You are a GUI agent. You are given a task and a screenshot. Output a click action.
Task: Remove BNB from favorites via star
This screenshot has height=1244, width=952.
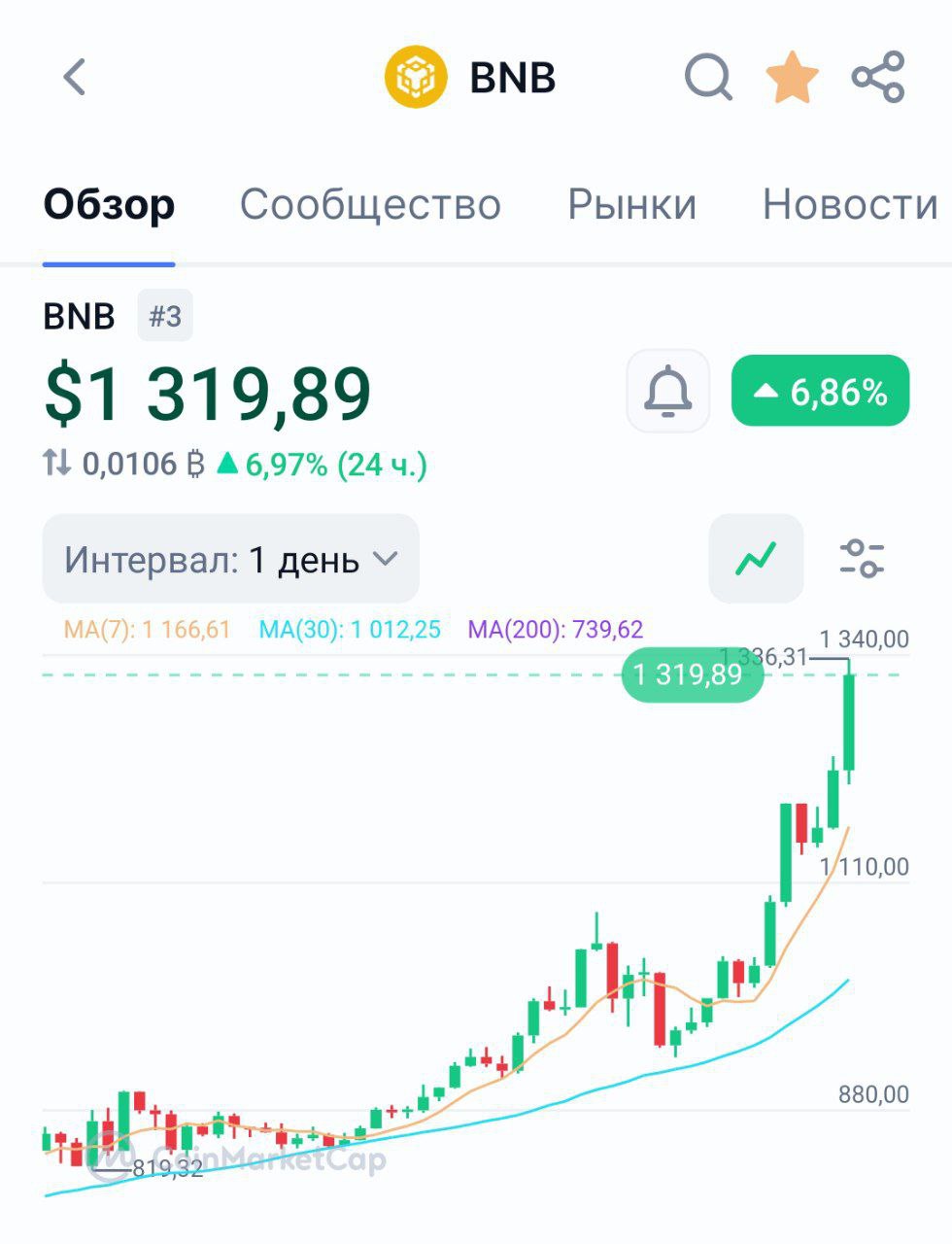(792, 77)
